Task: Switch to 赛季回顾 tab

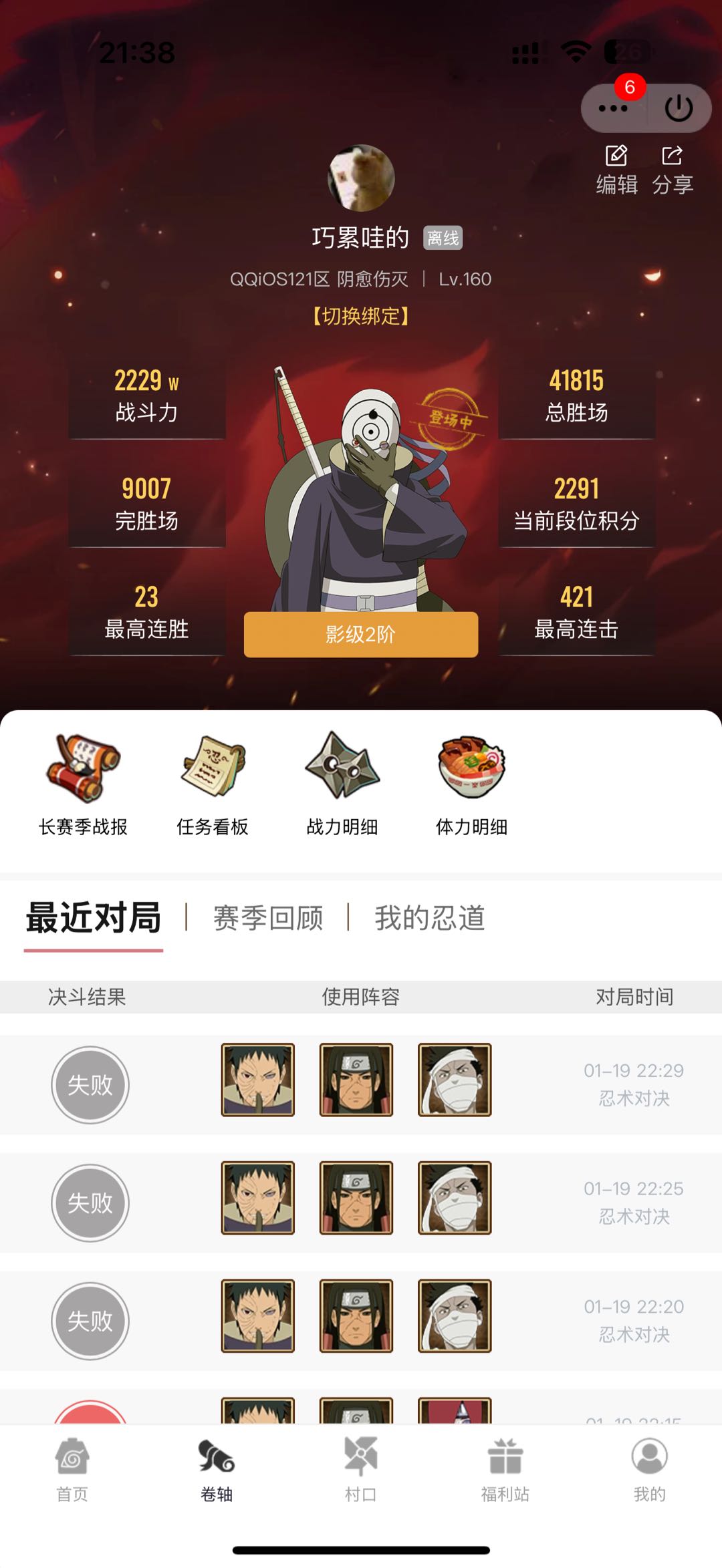Action: point(268,918)
